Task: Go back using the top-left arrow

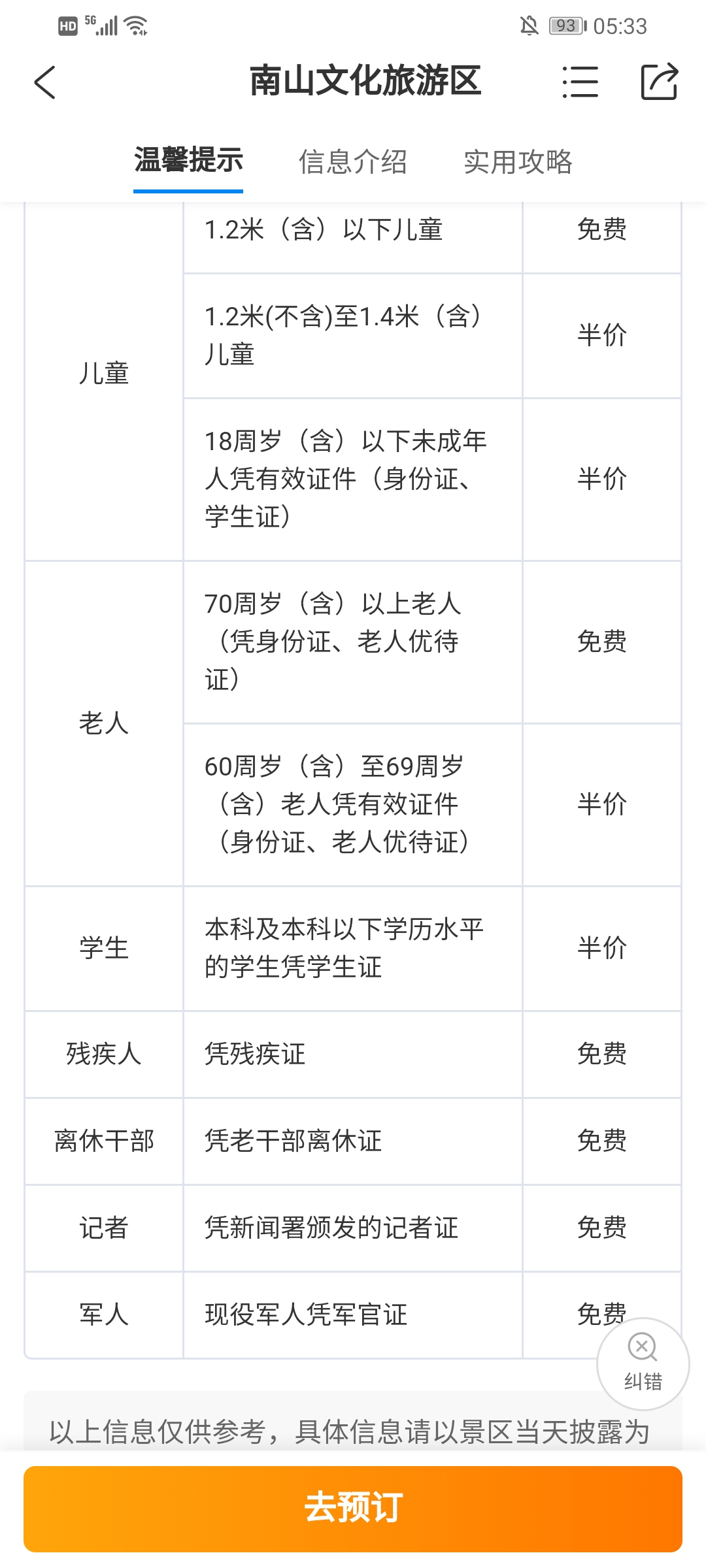Action: pos(44,82)
